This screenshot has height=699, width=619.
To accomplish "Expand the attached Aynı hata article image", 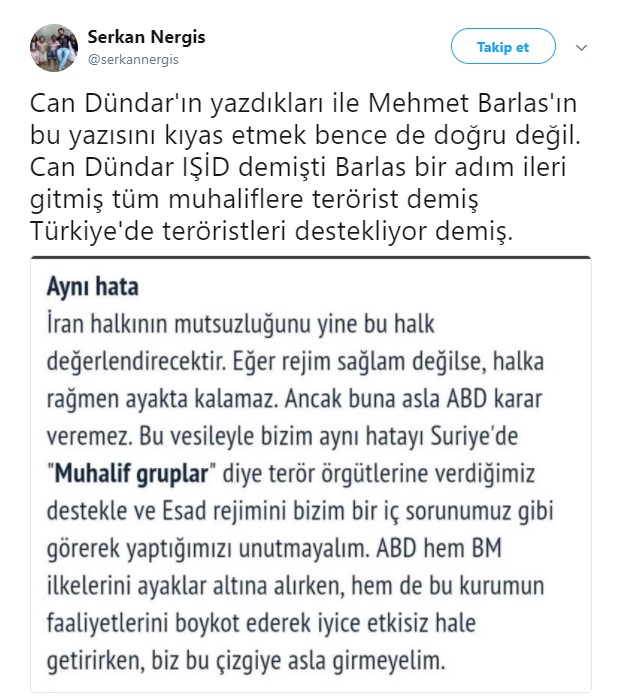I will [x=309, y=475].
